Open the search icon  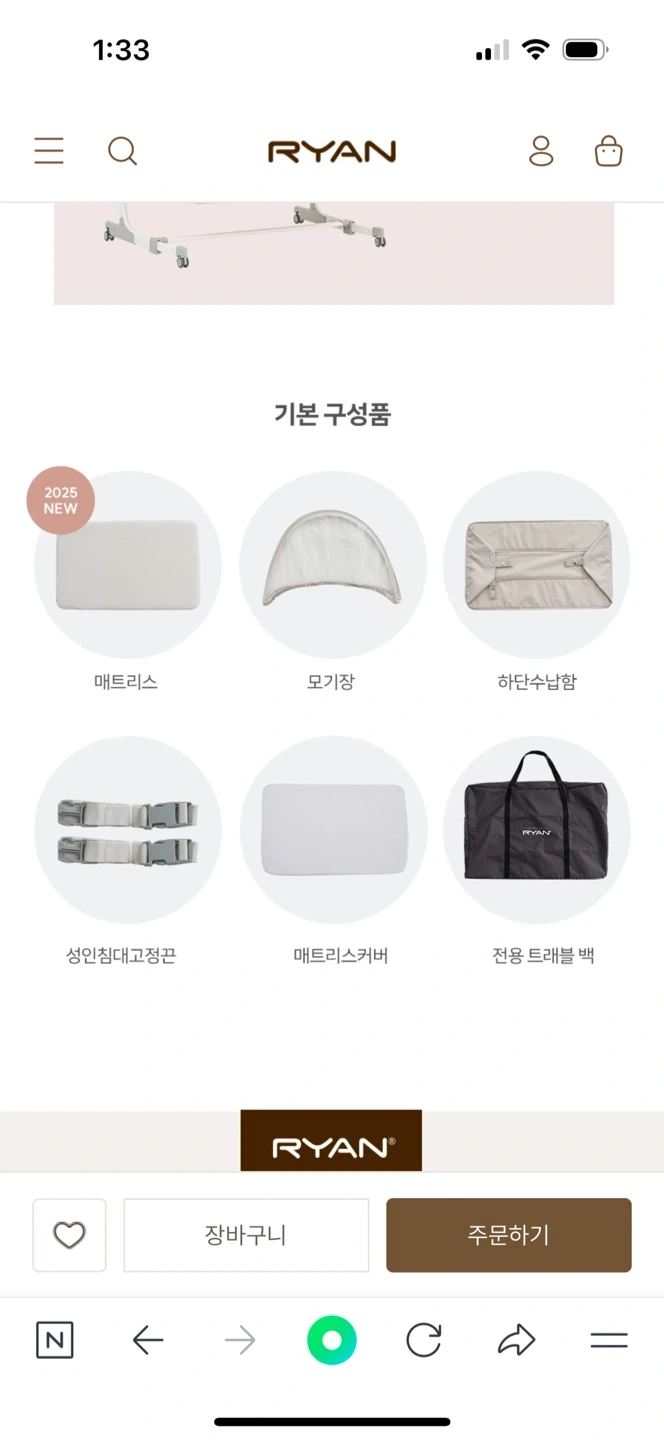pyautogui.click(x=122, y=151)
